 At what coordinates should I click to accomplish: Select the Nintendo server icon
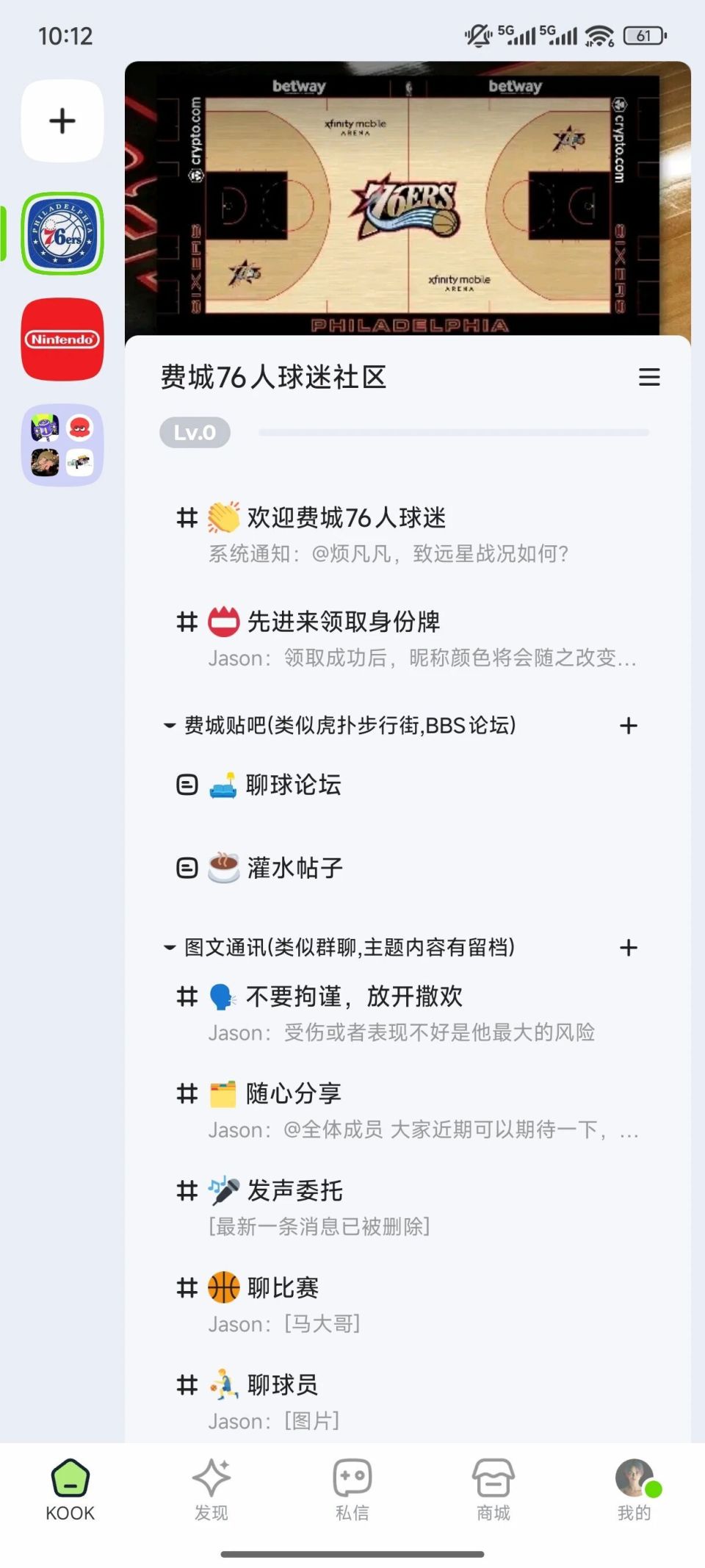click(x=62, y=340)
